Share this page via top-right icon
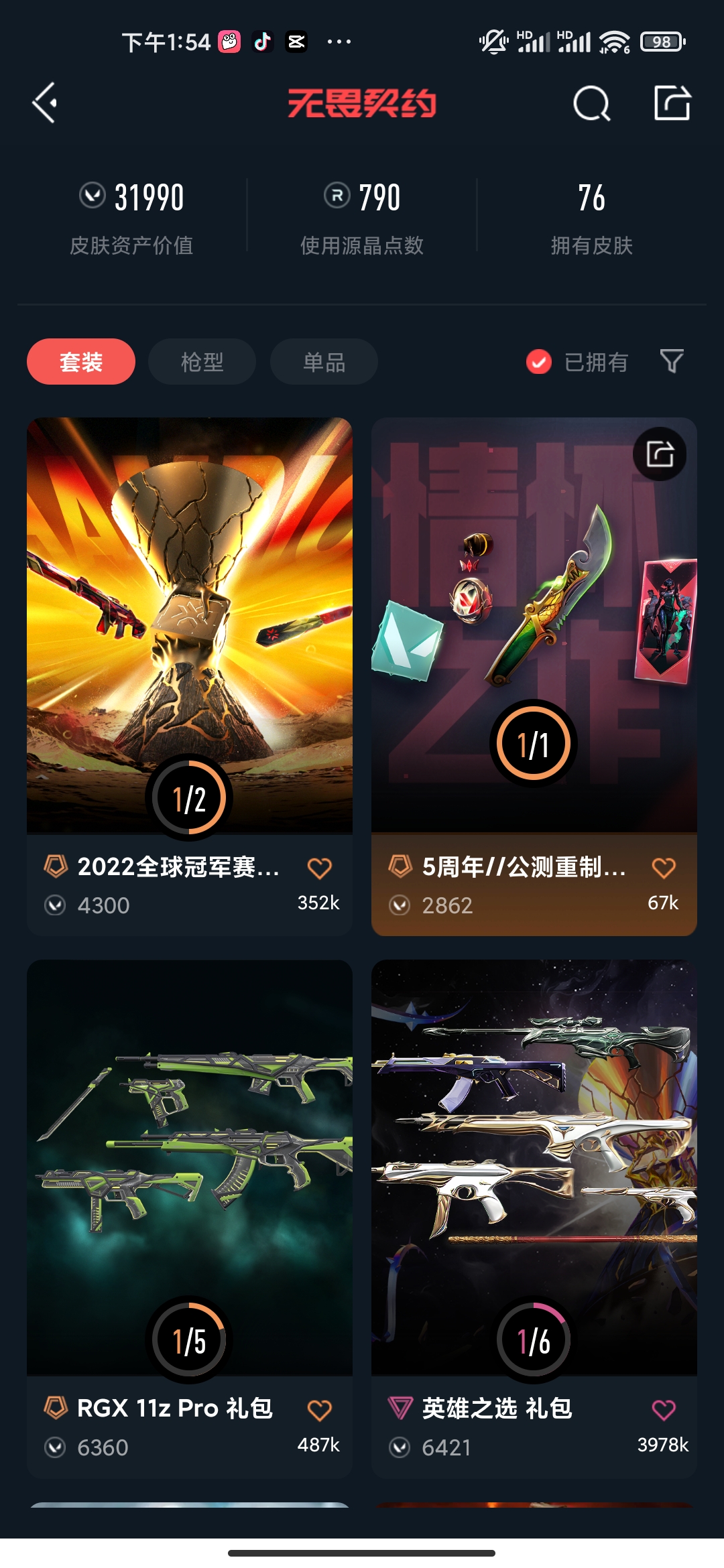Image resolution: width=724 pixels, height=1568 pixels. pos(672,103)
